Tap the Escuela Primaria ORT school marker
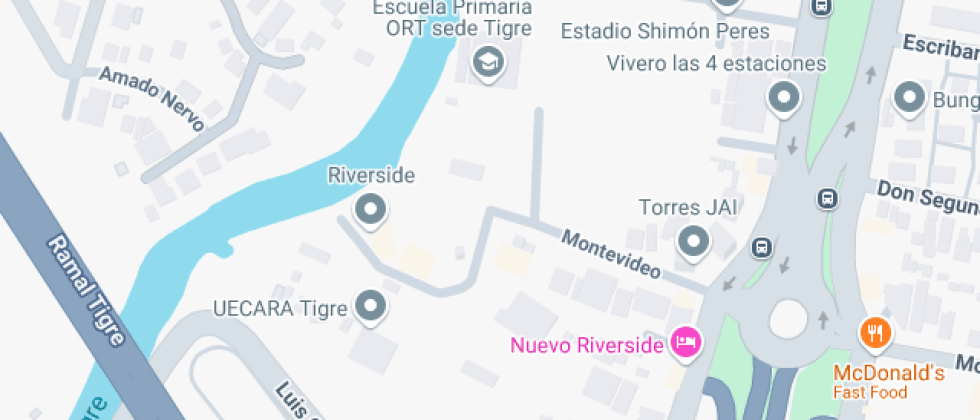The height and width of the screenshot is (420, 980). [488, 63]
